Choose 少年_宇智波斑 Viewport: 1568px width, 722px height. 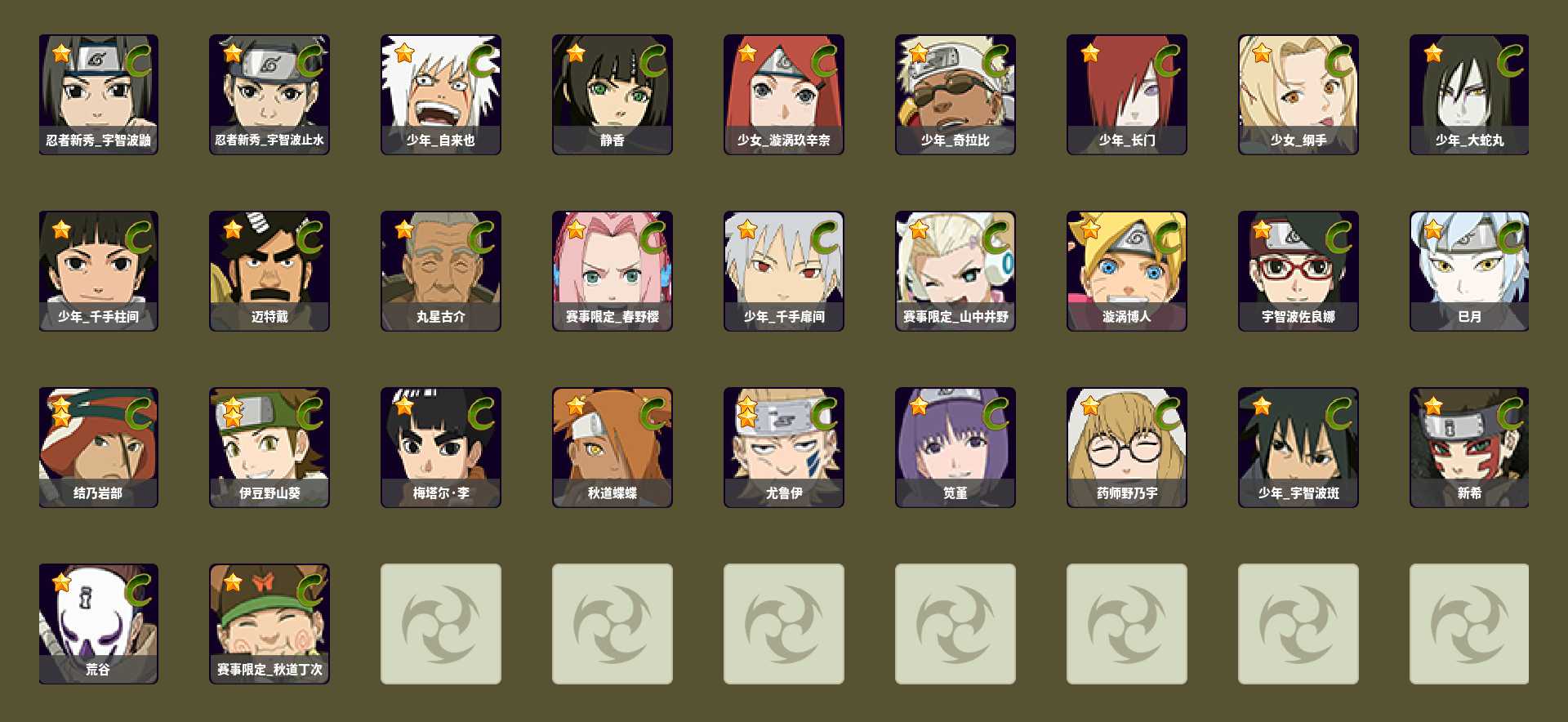tap(1298, 447)
